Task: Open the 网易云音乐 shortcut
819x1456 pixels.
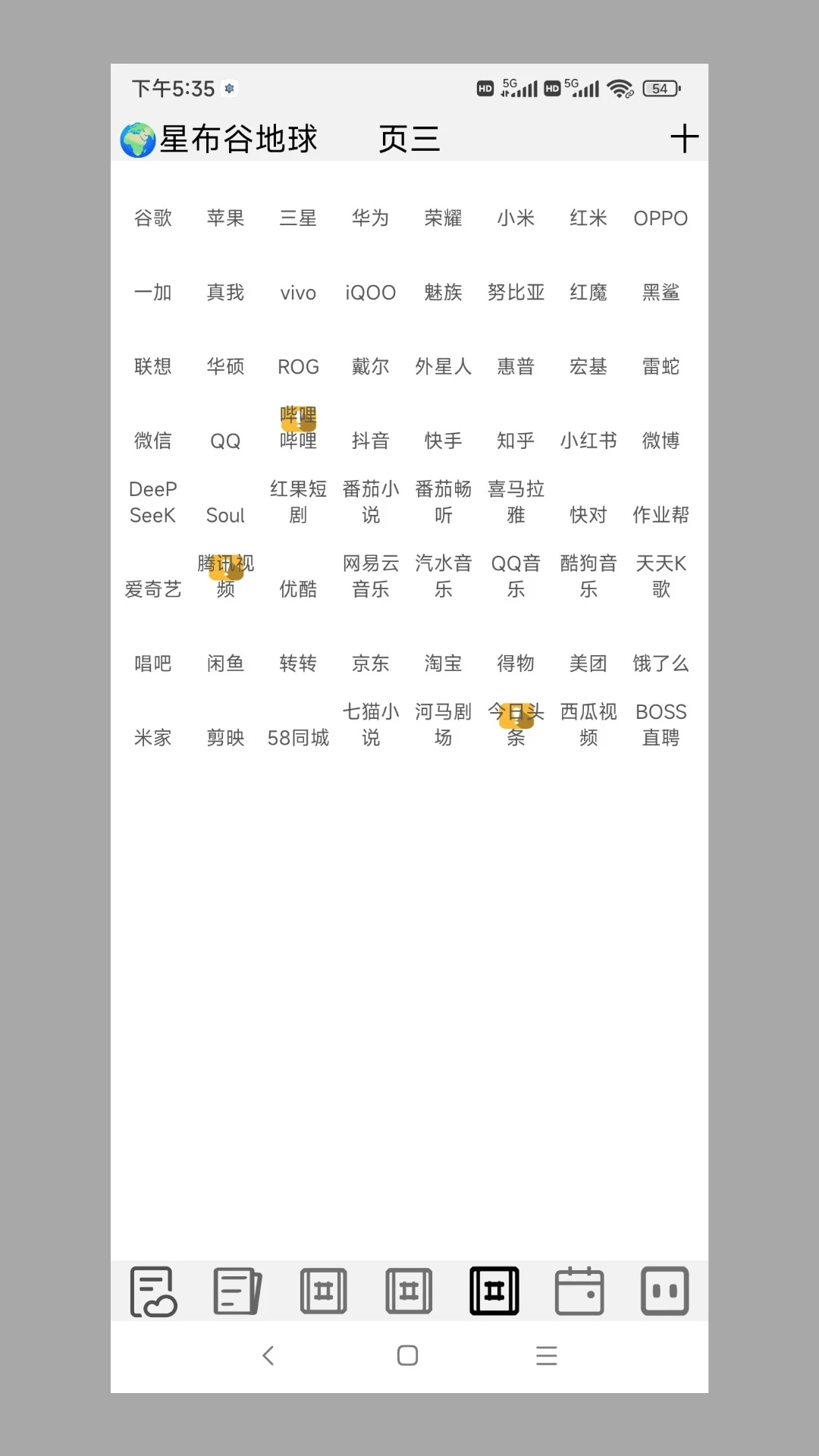Action: (370, 576)
